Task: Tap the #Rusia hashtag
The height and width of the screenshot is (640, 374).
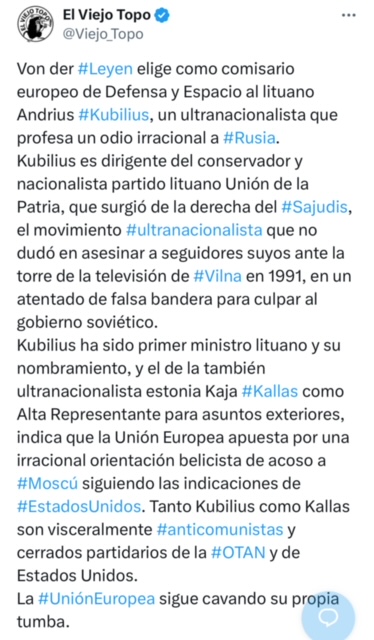Action: [249, 138]
